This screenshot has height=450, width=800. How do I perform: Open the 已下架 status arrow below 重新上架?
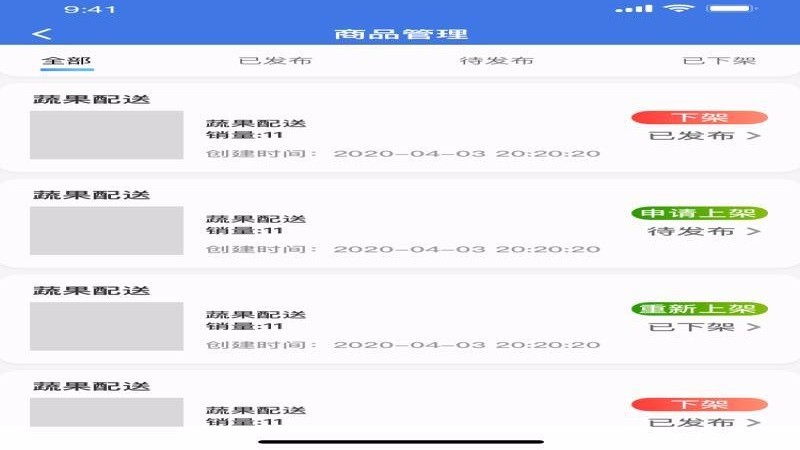coord(753,328)
